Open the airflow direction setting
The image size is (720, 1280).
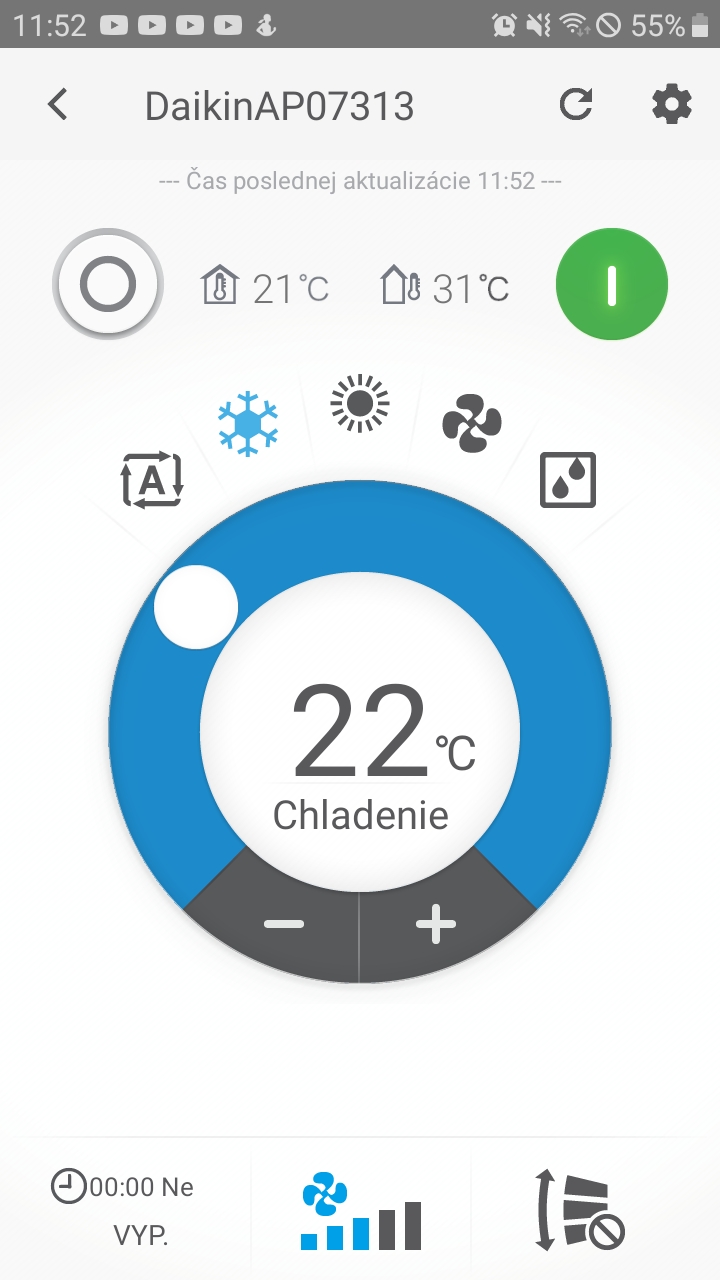pos(580,1212)
